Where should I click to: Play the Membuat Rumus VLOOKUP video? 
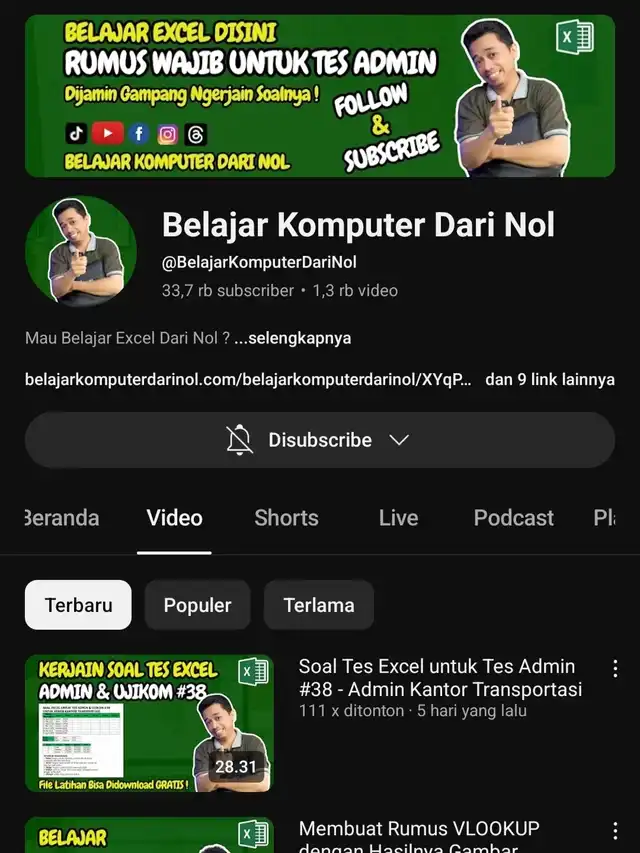coord(149,836)
